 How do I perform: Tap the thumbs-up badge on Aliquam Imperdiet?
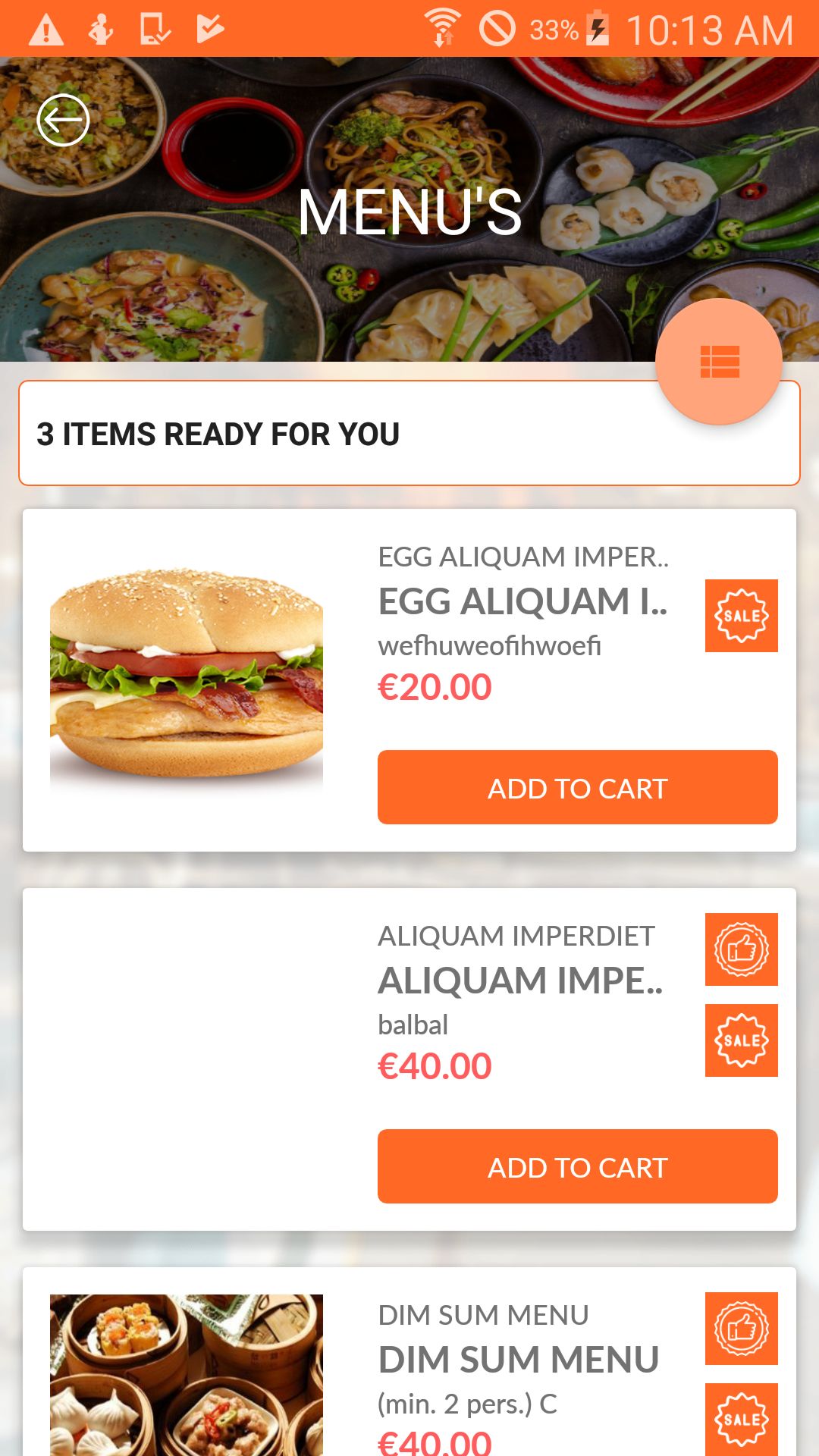741,949
